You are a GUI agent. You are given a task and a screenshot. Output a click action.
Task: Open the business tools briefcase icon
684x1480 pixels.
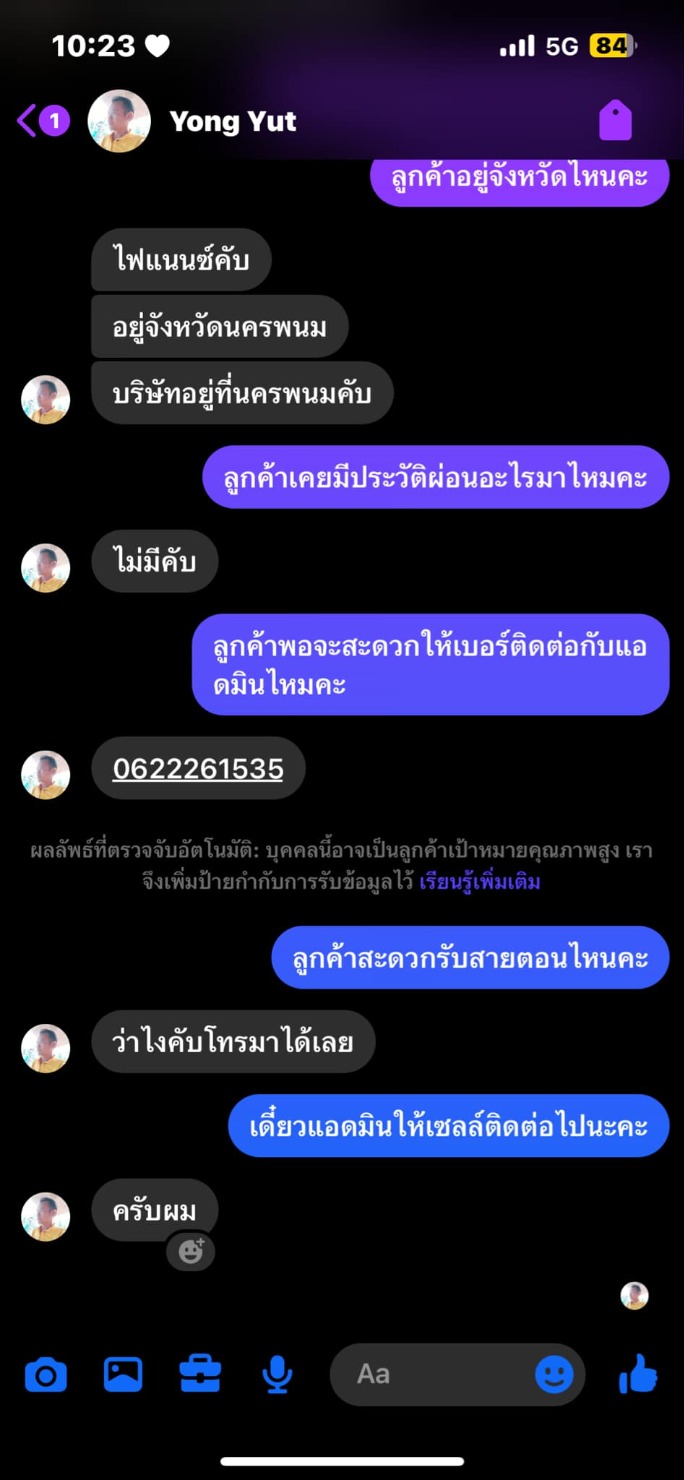(200, 1374)
